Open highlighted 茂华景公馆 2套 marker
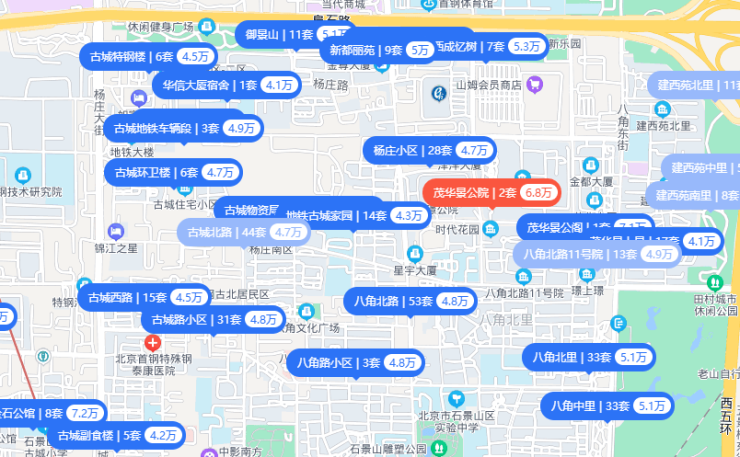 click(x=490, y=192)
